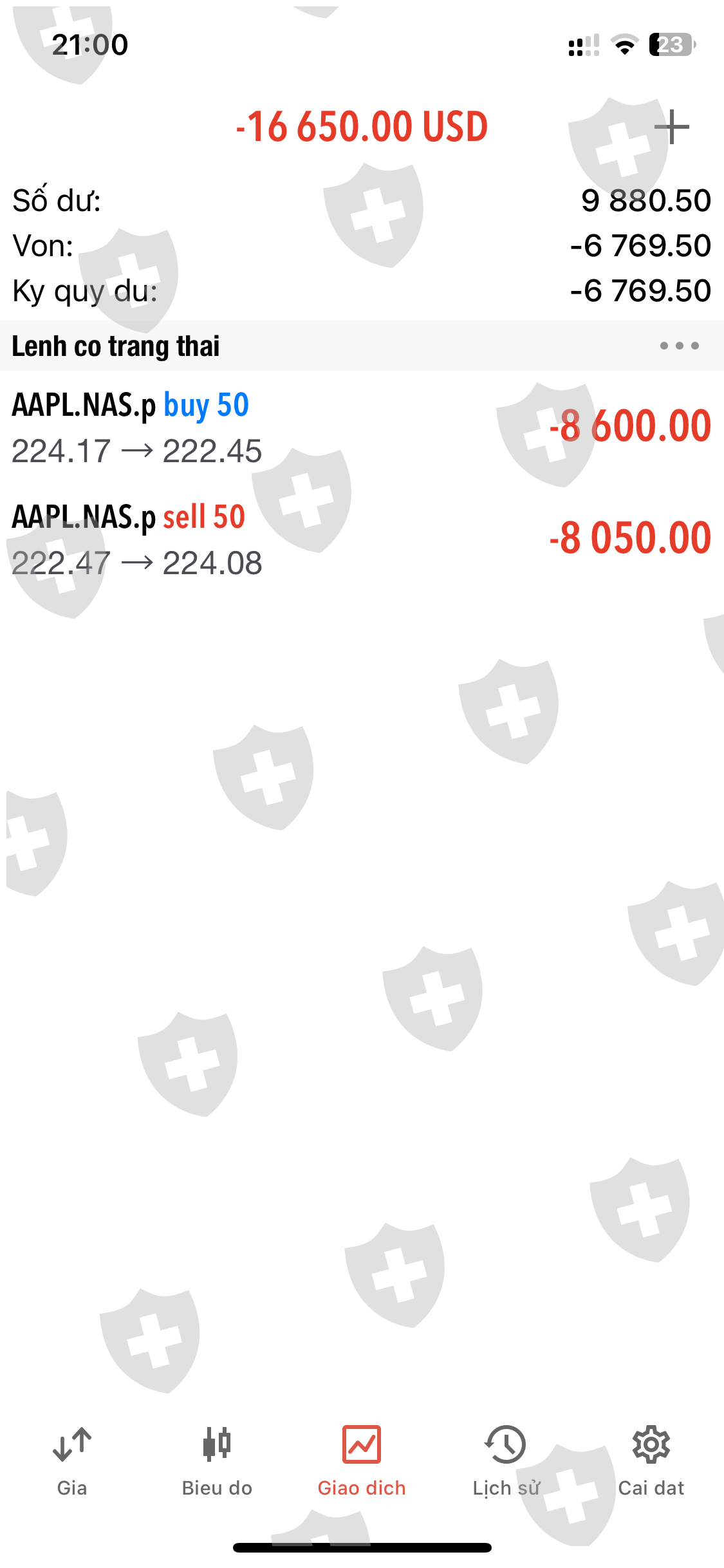Viewport: 724px width, 1568px height.
Task: Open the three-dot menu beside Lenh co trang thai
Action: tap(679, 346)
